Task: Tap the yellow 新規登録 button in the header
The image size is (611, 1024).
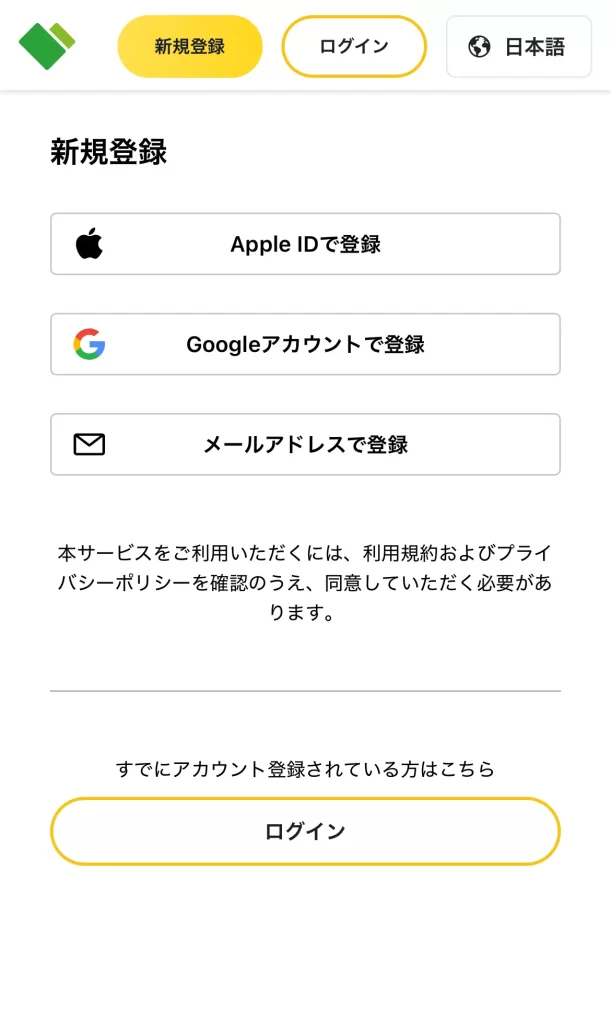Action: (x=190, y=46)
